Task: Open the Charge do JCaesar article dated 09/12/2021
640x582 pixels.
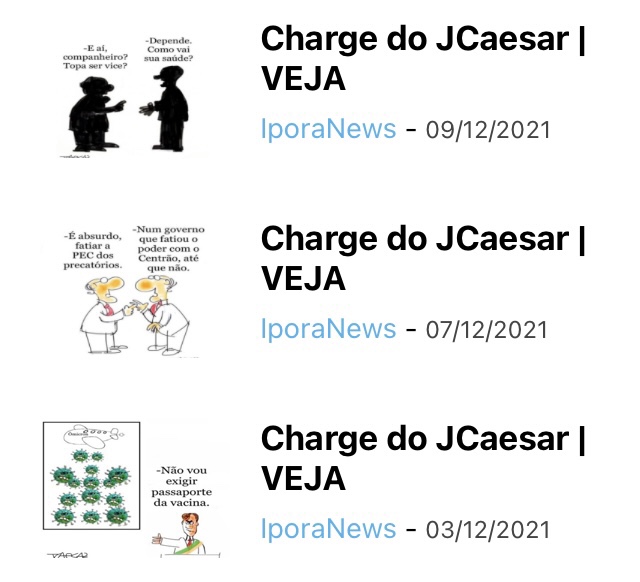Action: click(x=422, y=60)
